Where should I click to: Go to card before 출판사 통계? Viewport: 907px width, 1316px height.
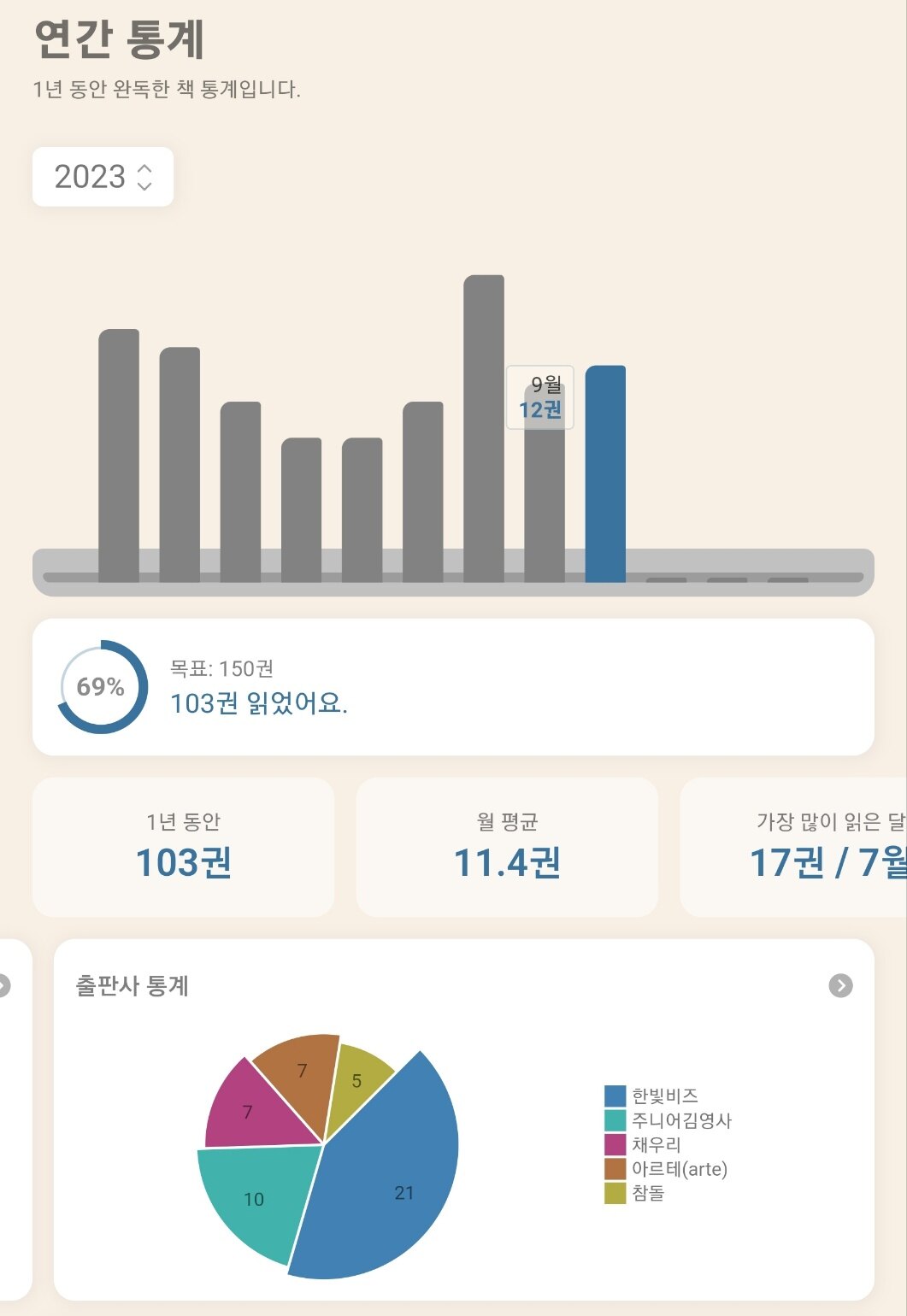click(4, 985)
